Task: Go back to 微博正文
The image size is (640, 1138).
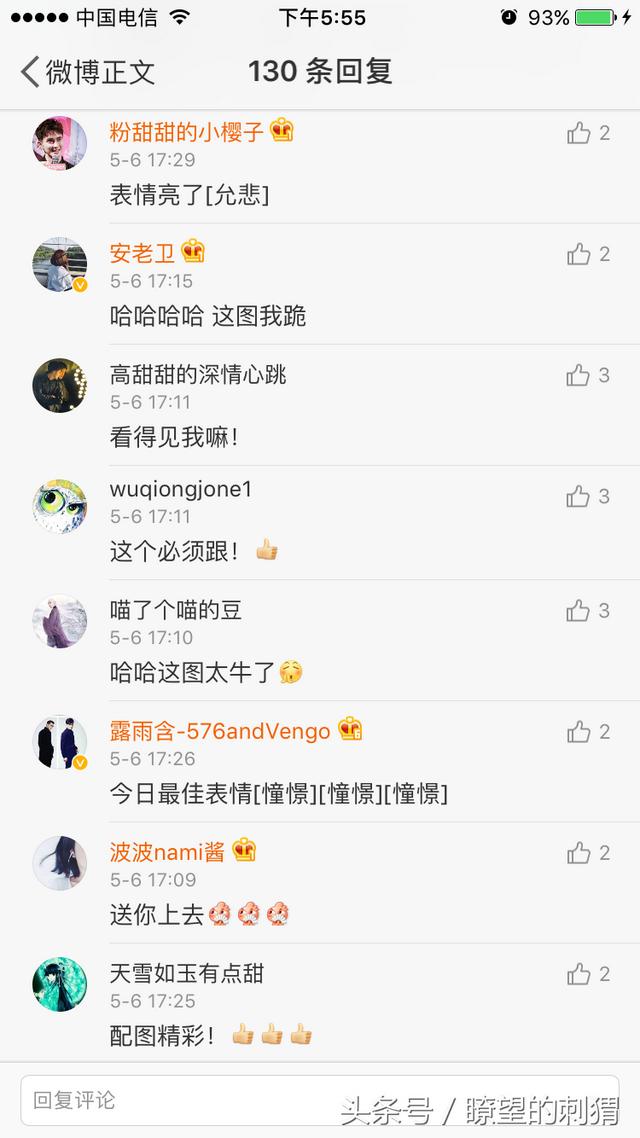Action: (x=88, y=72)
